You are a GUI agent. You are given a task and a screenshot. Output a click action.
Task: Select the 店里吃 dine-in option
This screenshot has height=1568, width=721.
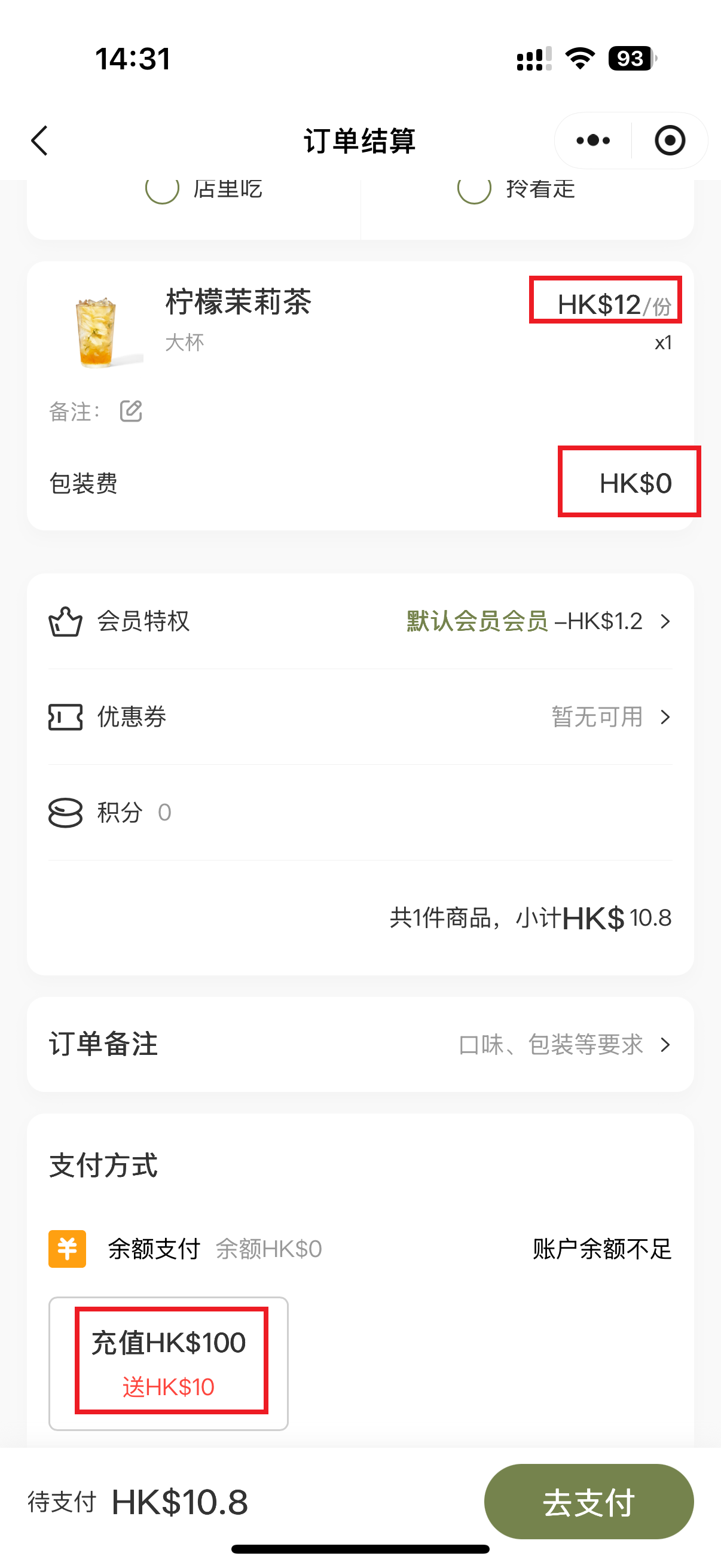point(163,190)
